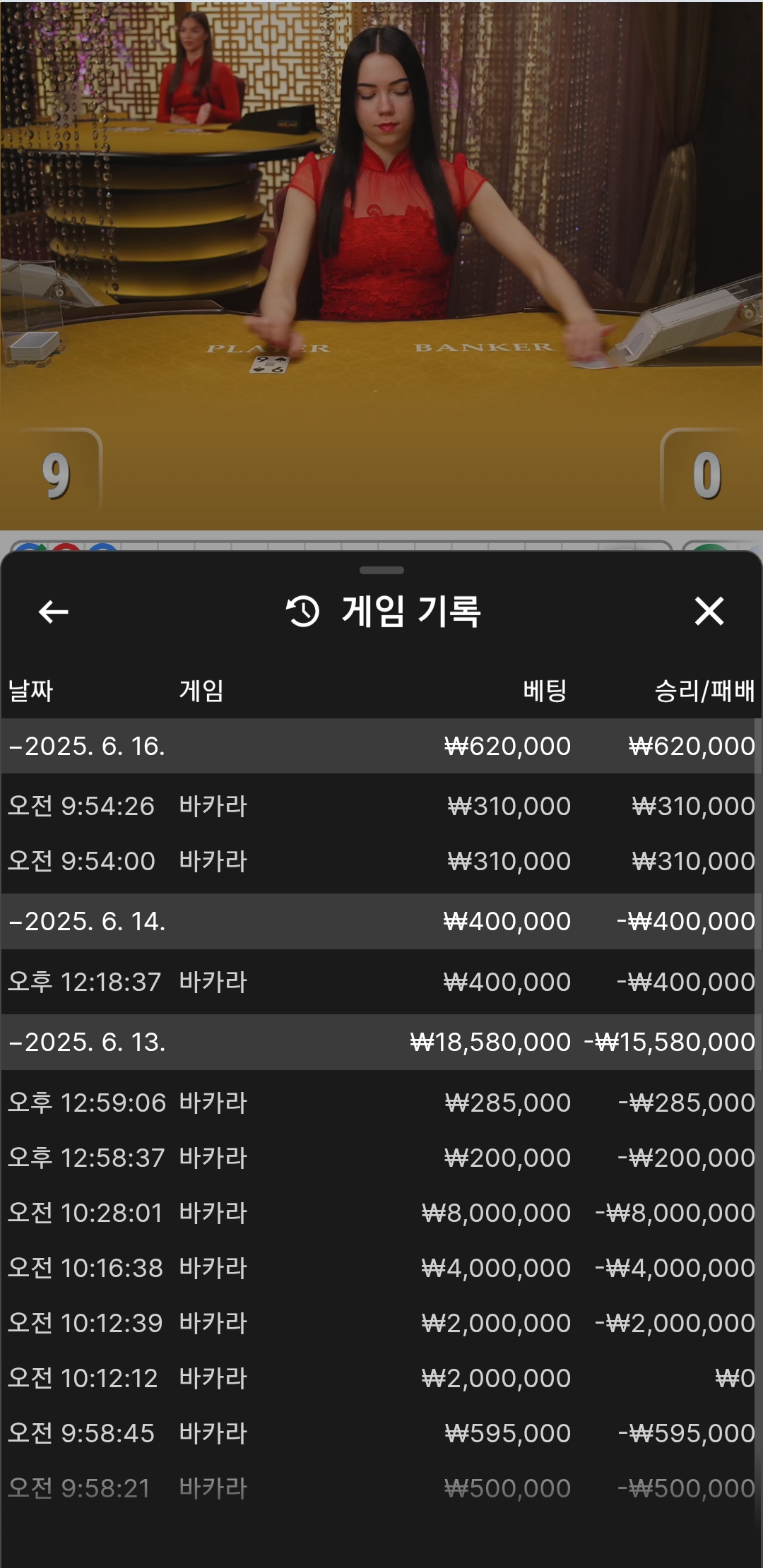Open the 오전 10:16:38 ₩4,000,000 bet record
This screenshot has height=1568, width=763.
coord(380,1269)
